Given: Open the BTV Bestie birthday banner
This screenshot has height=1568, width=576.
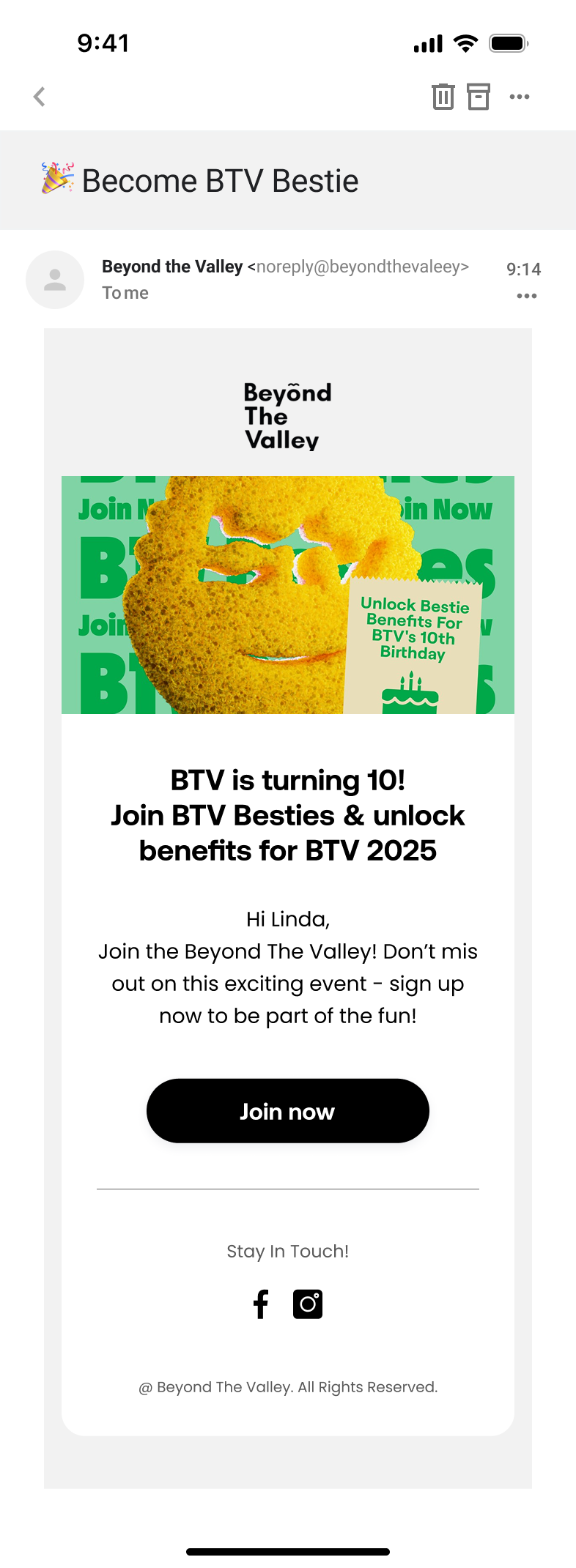Looking at the screenshot, I should [x=287, y=595].
